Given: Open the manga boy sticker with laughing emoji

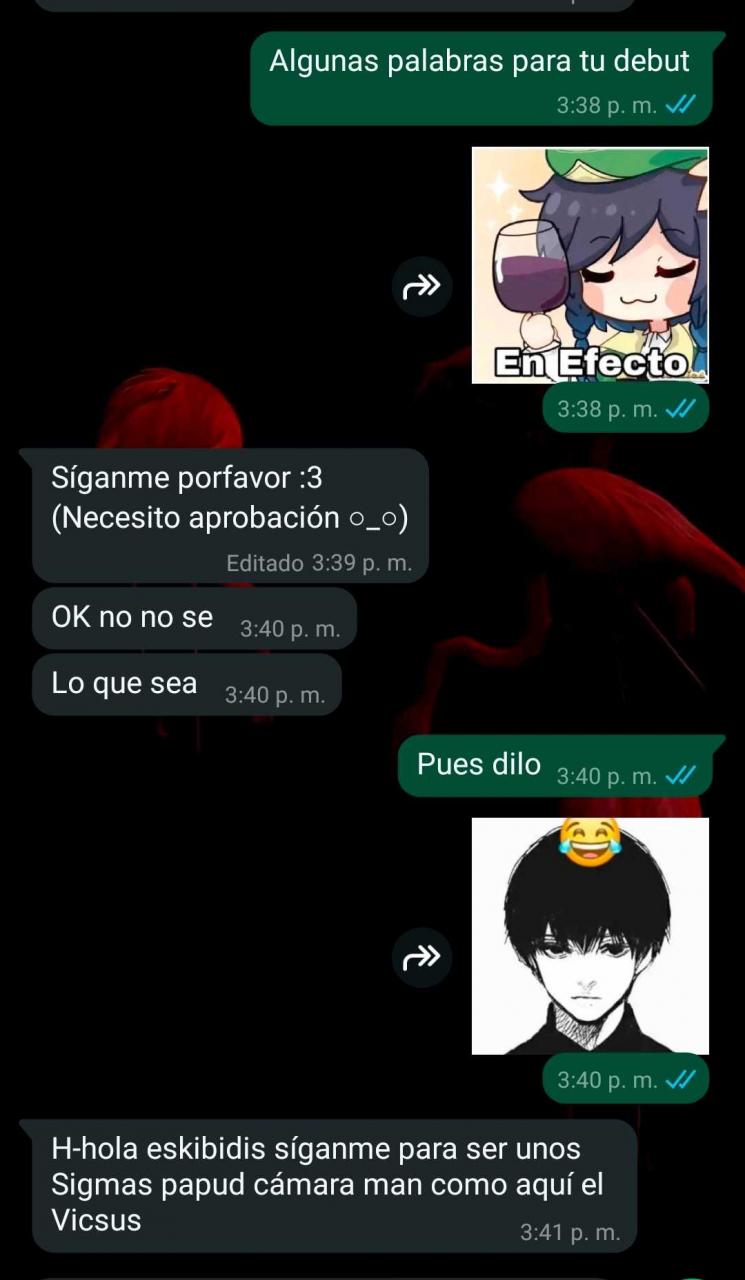Looking at the screenshot, I should click(x=590, y=936).
